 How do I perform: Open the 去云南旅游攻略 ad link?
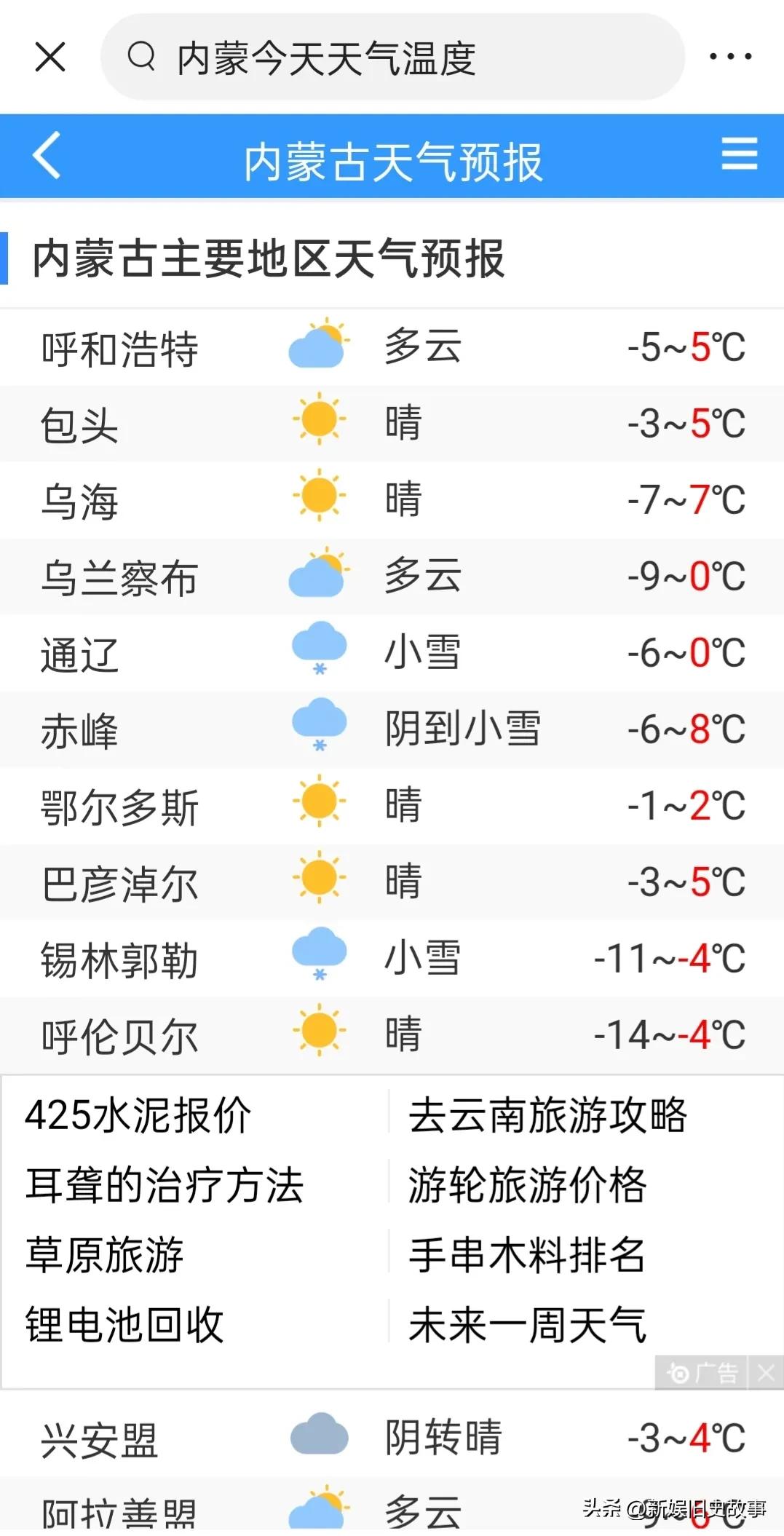(547, 1115)
